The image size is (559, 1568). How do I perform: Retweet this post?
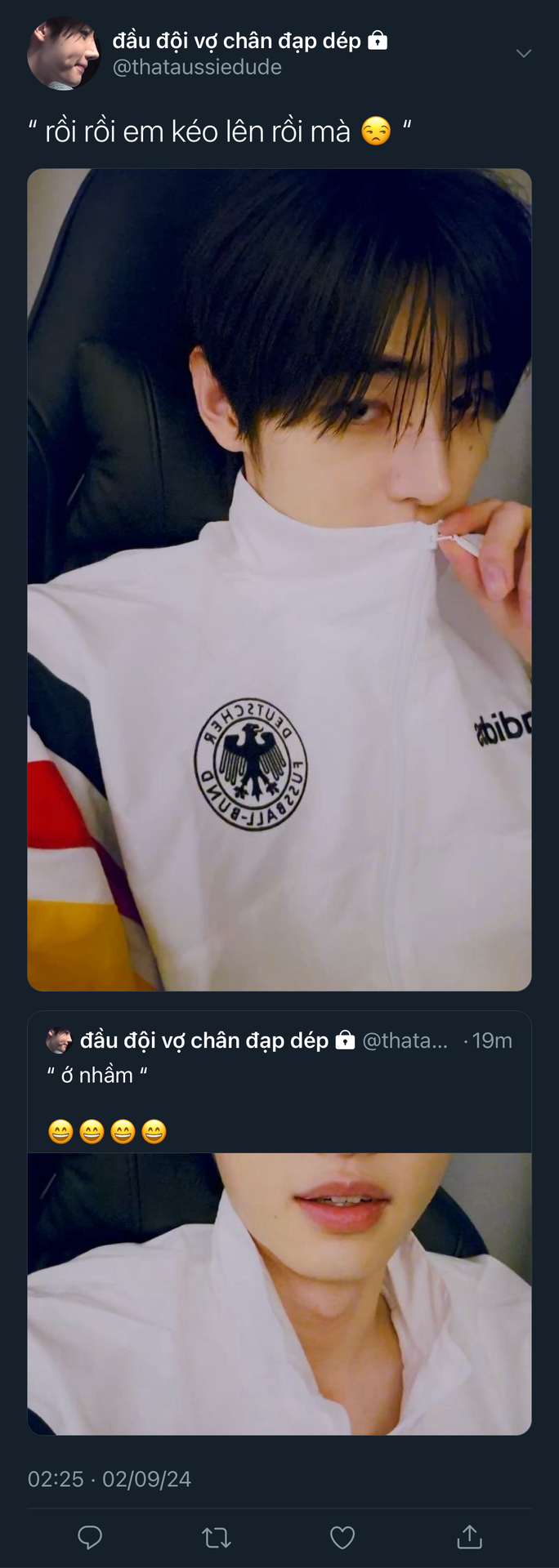217,1538
